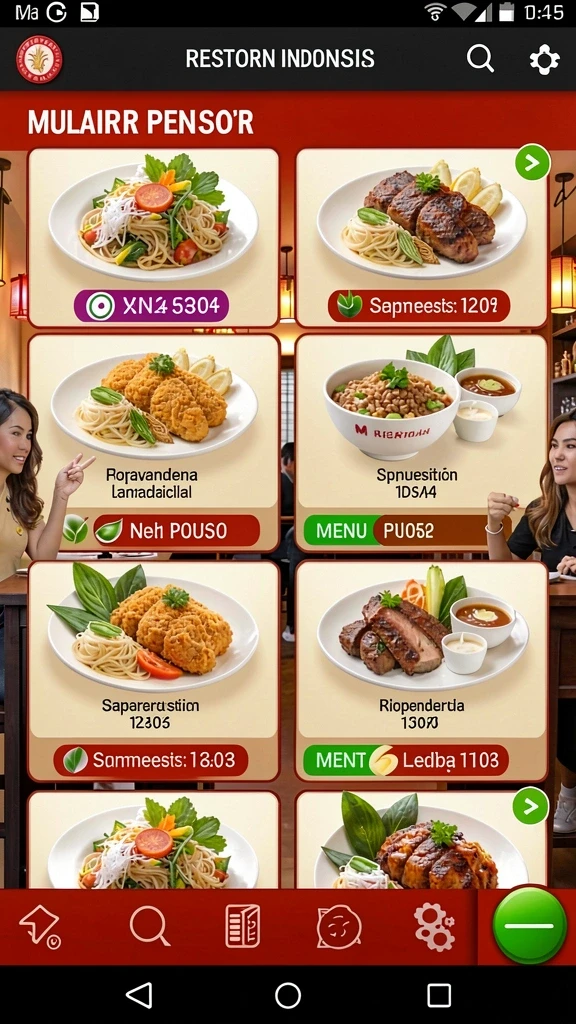
Task: Select the Sapneests: 1209 button
Action: [419, 306]
